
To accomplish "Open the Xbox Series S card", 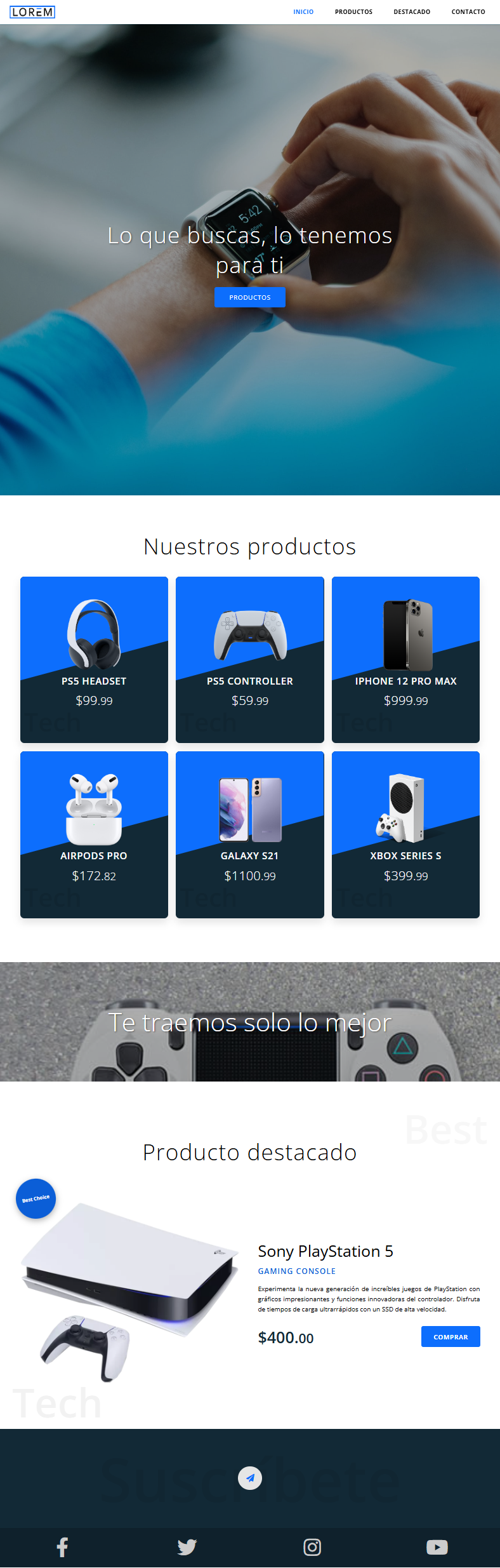I will click(405, 834).
